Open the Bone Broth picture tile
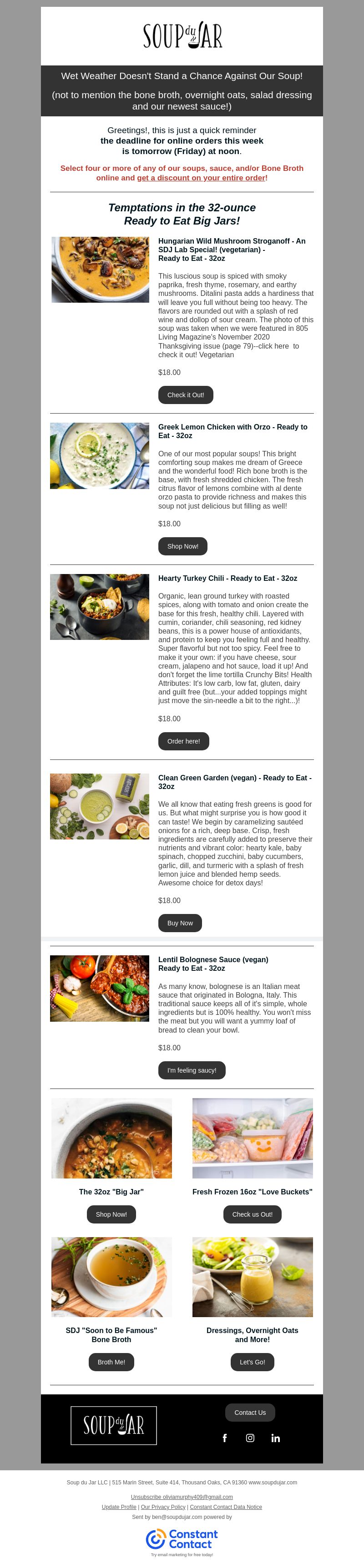 111,1277
